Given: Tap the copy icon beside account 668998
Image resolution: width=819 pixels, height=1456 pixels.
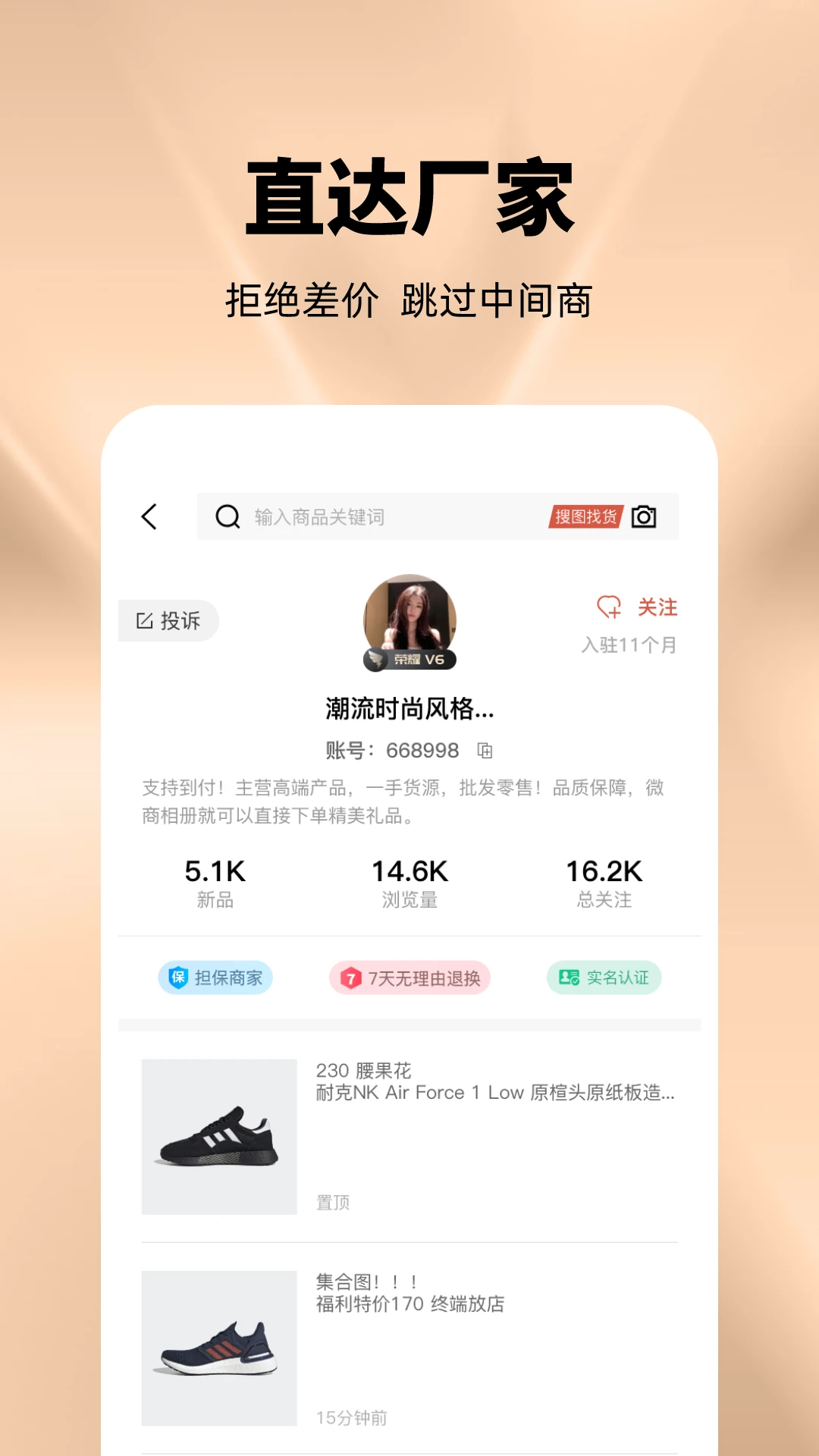Looking at the screenshot, I should pyautogui.click(x=486, y=750).
